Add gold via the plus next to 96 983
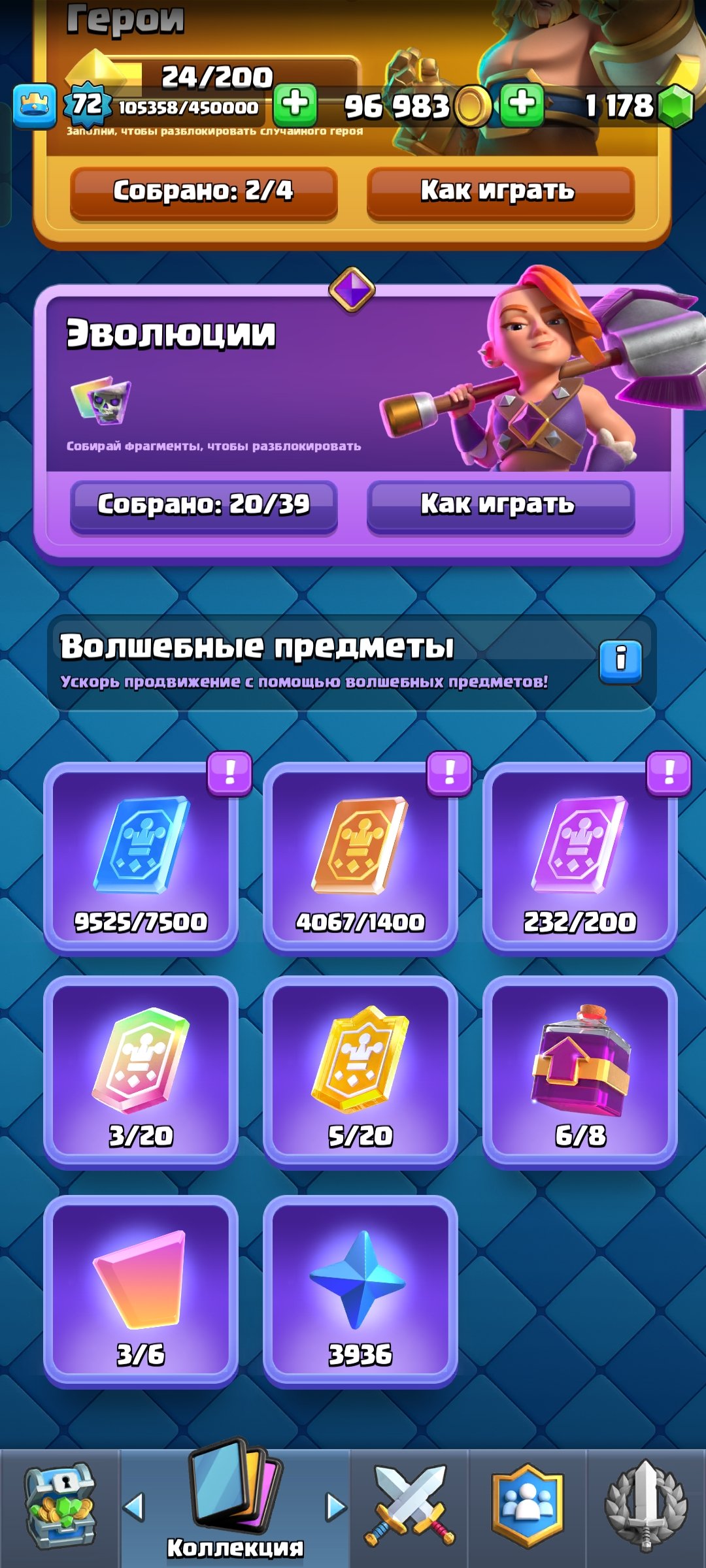 [x=522, y=105]
